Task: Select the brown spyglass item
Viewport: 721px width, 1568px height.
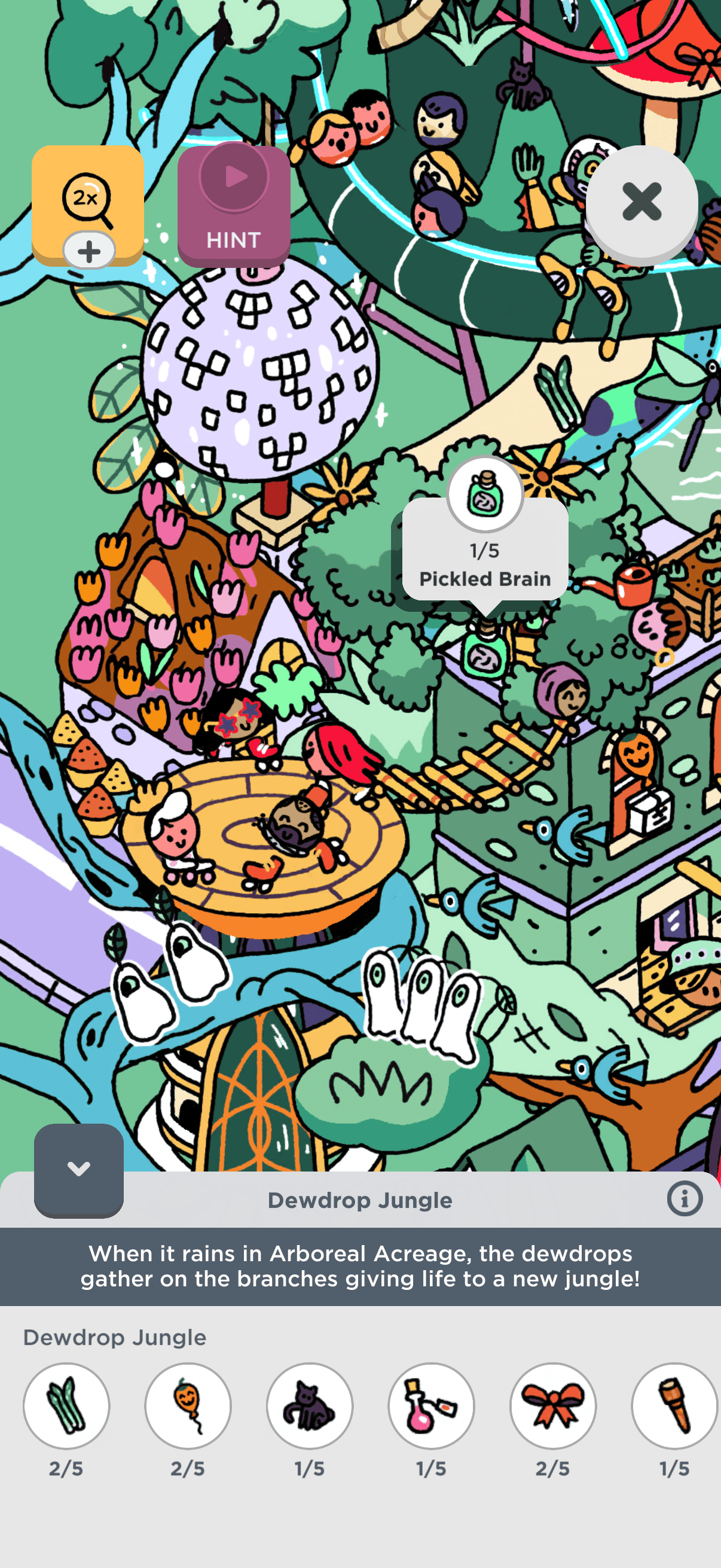Action: click(674, 1406)
